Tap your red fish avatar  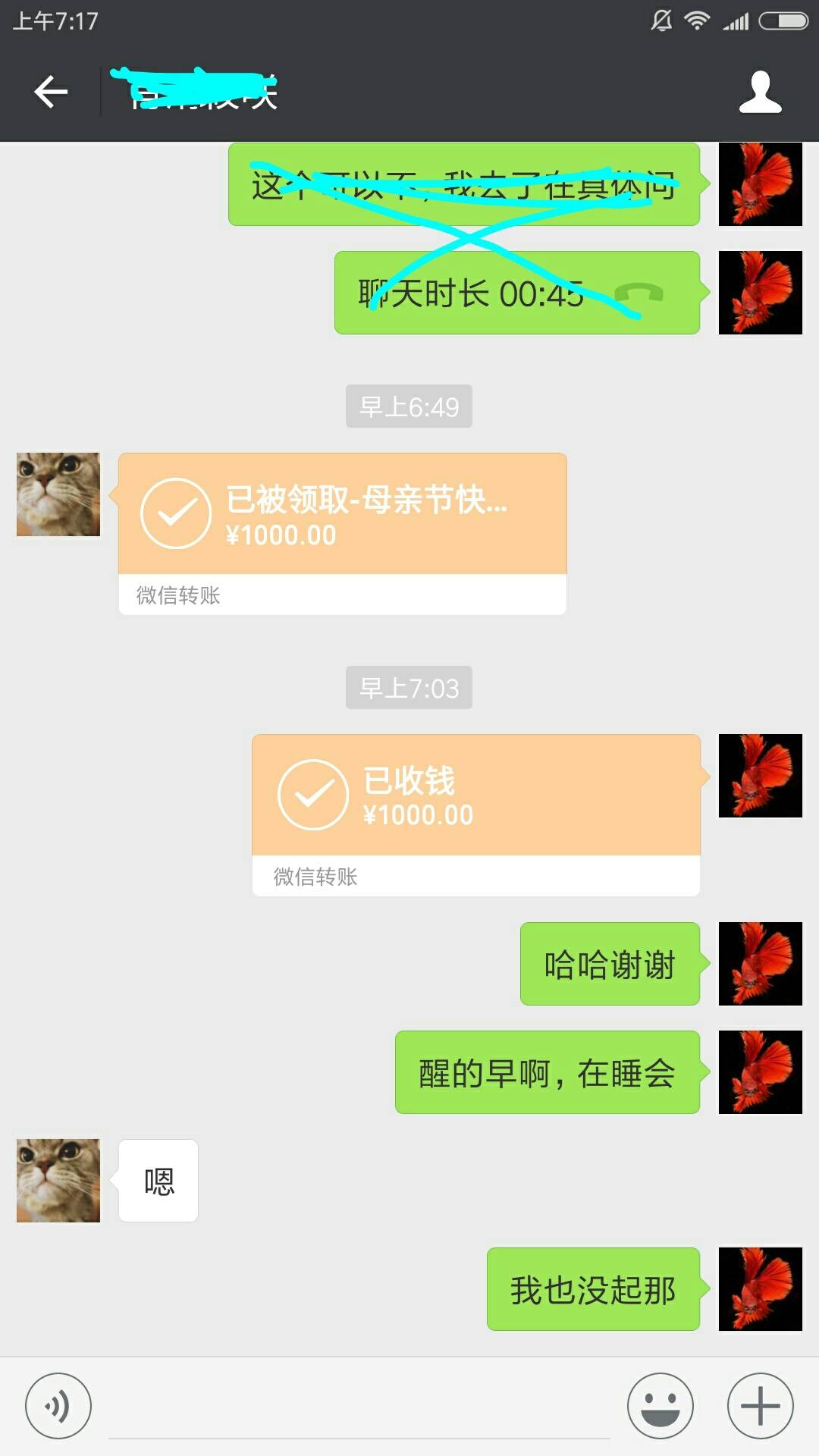760,965
